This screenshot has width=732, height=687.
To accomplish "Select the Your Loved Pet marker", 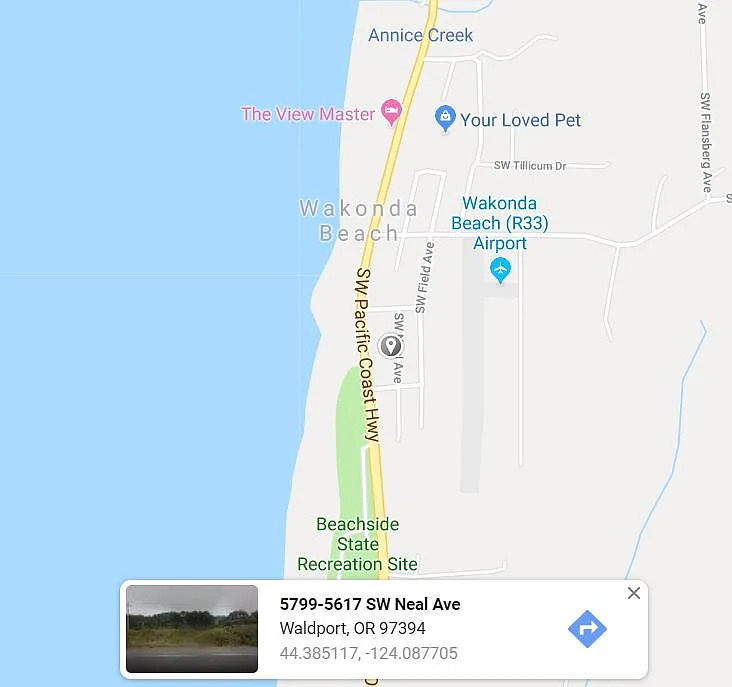I will coord(446,118).
